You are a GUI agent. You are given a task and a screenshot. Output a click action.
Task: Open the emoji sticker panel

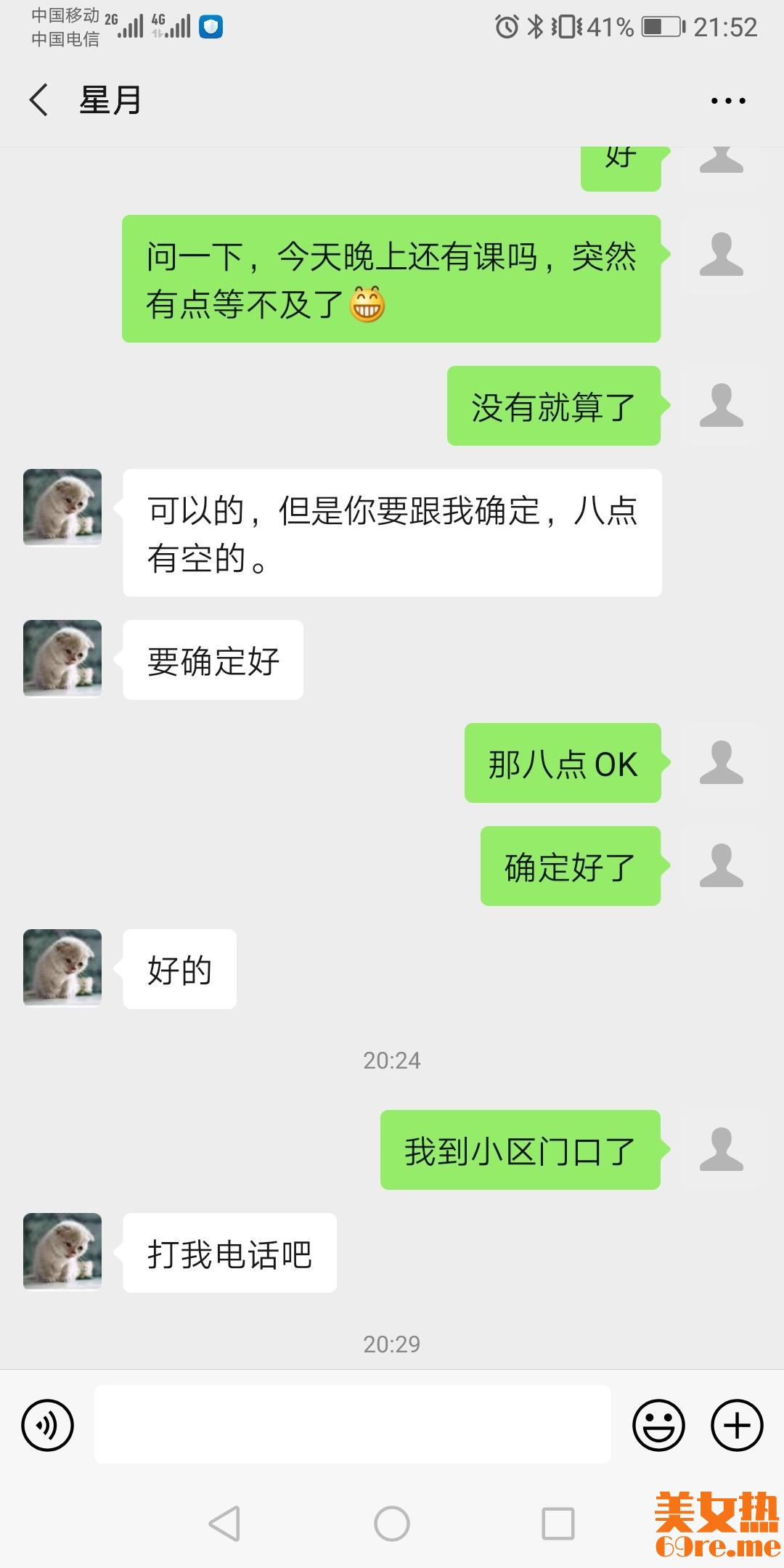[x=658, y=1426]
